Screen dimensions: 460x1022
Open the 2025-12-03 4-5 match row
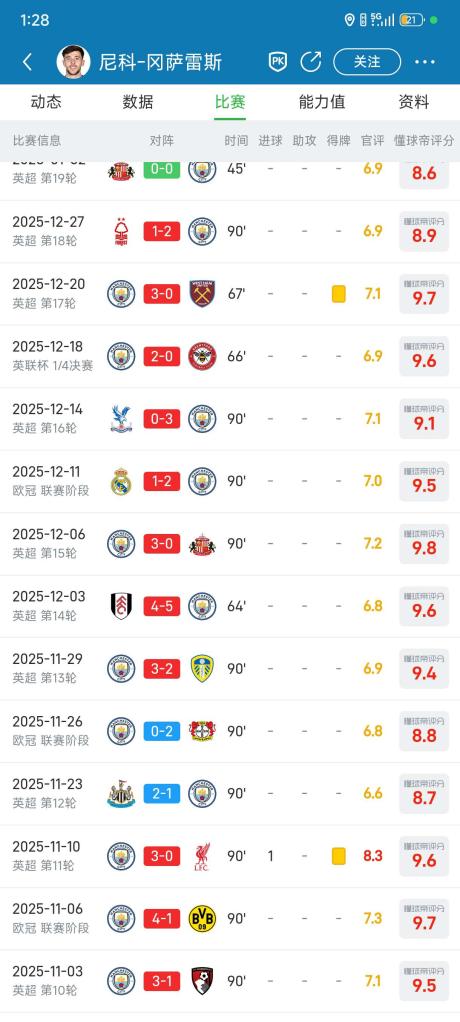[x=230, y=606]
